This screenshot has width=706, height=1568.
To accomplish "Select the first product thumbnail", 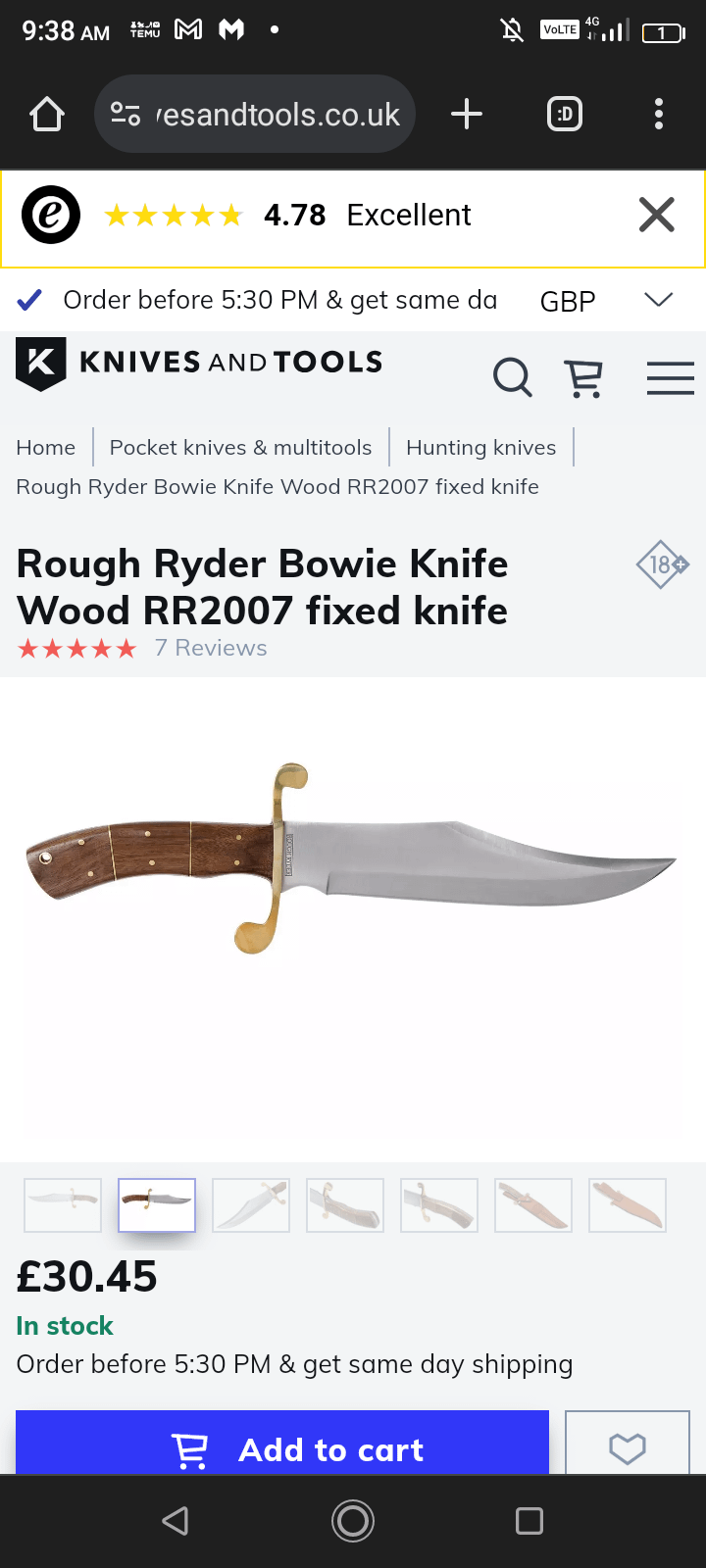I will pyautogui.click(x=63, y=1204).
